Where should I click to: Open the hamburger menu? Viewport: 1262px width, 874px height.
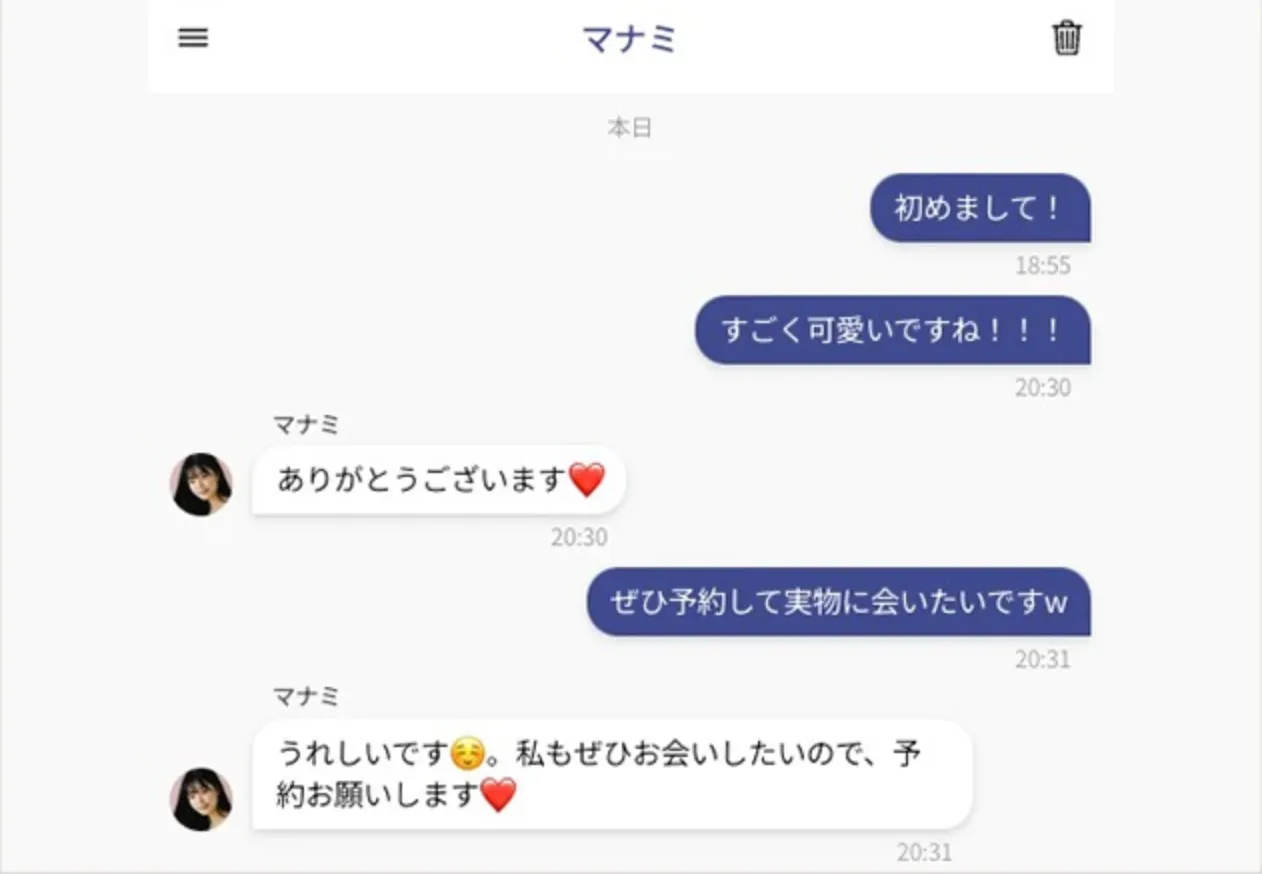[193, 38]
